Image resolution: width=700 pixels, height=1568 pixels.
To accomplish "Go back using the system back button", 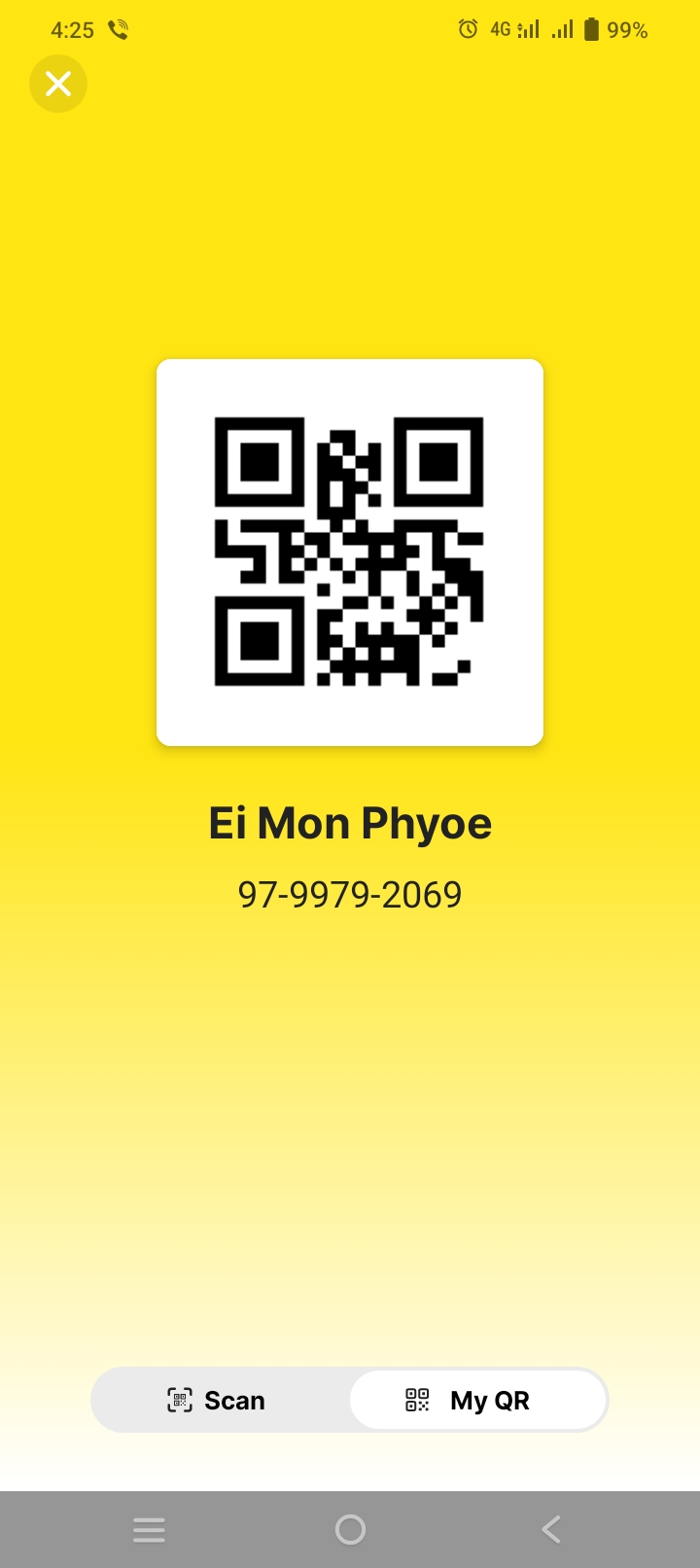I will click(550, 1529).
